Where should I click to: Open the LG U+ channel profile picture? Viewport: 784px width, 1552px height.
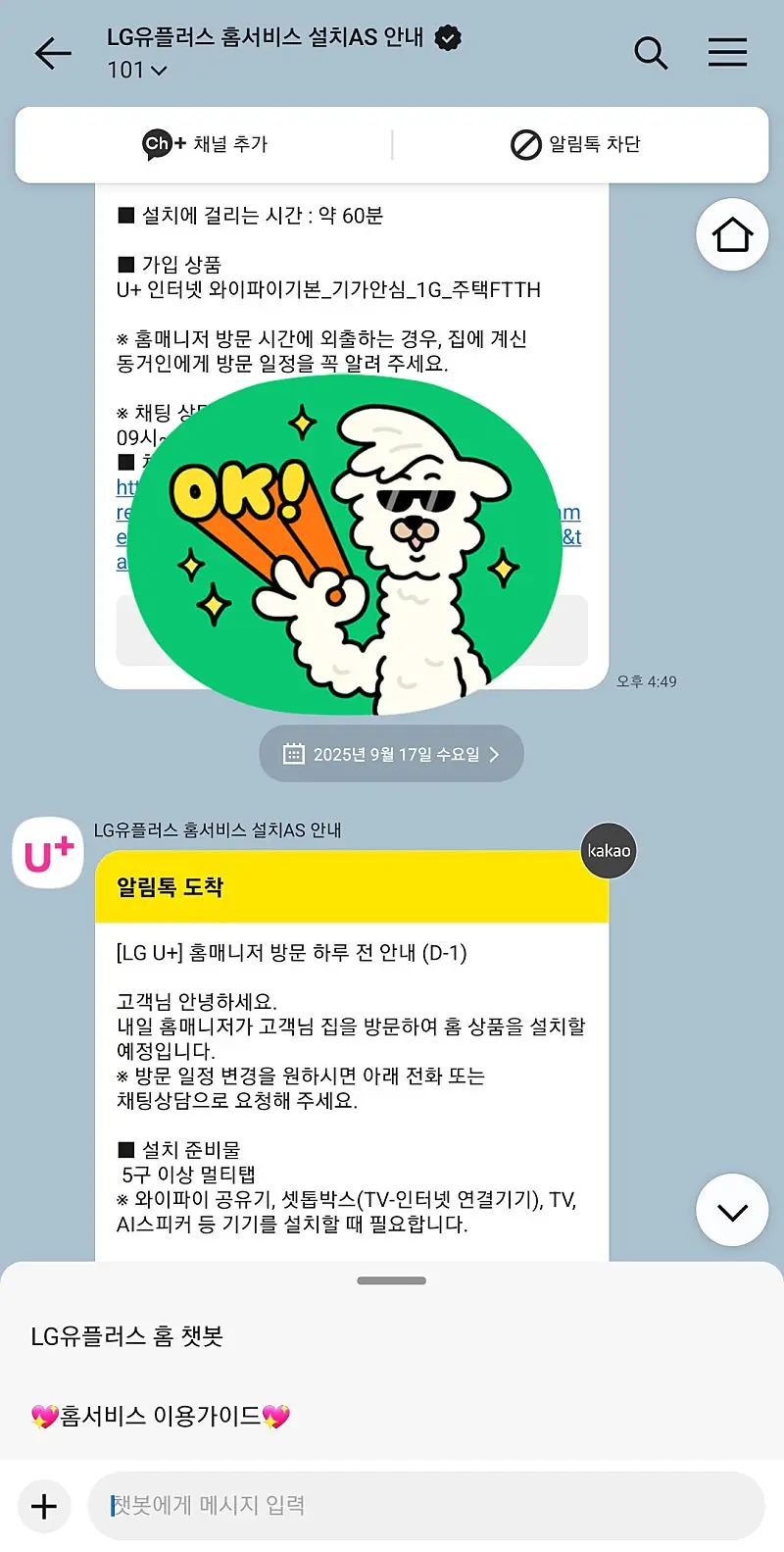coord(47,853)
